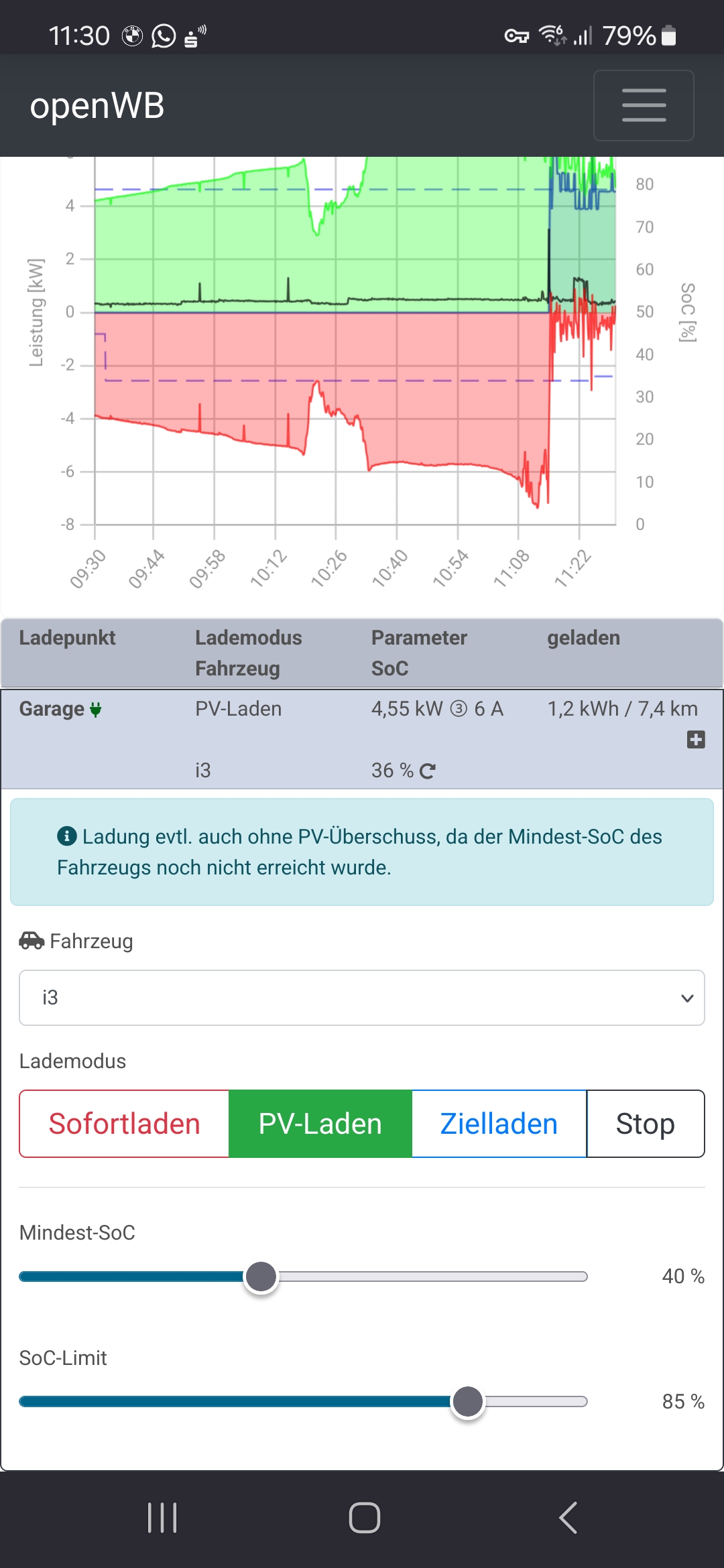The image size is (724, 1568).
Task: Go back with system back button
Action: (x=568, y=1518)
